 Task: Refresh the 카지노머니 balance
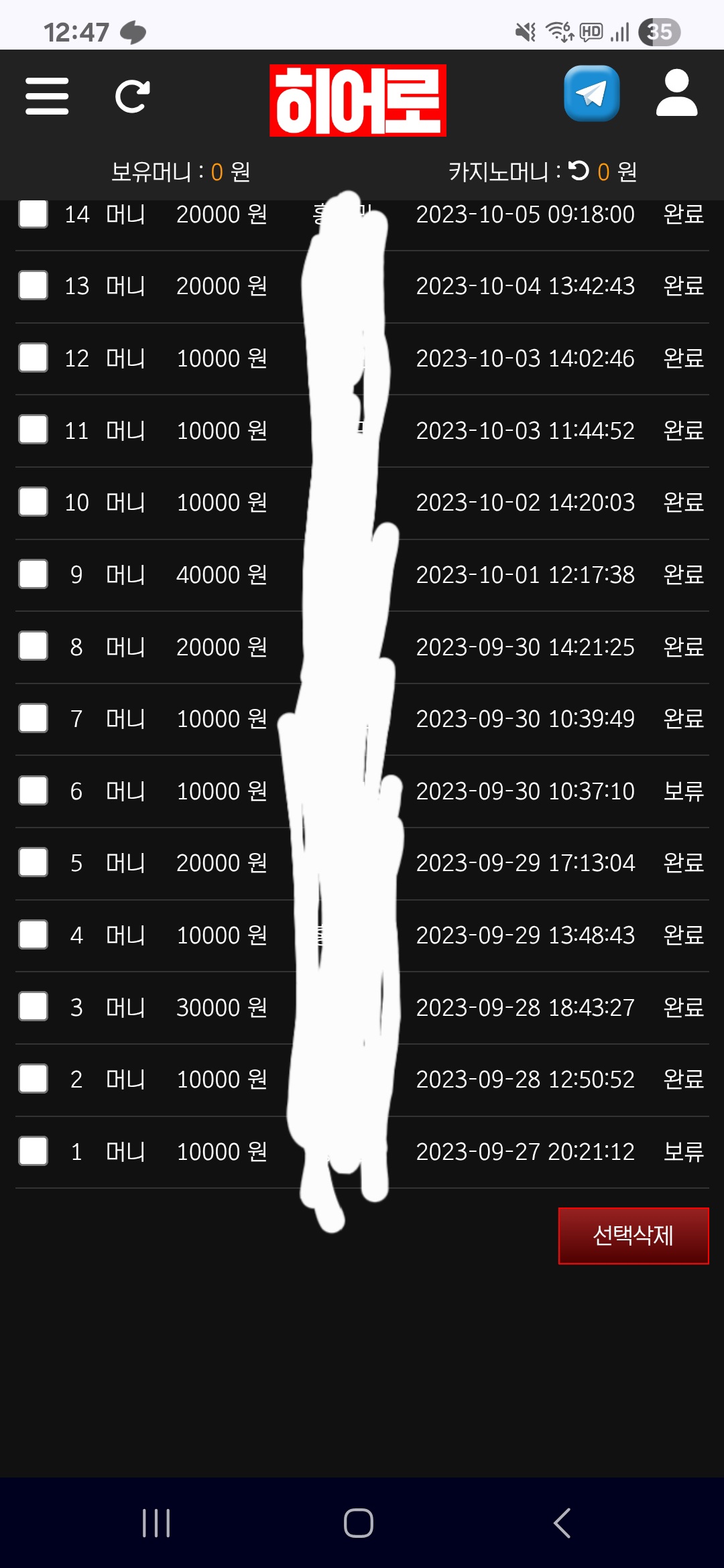579,171
